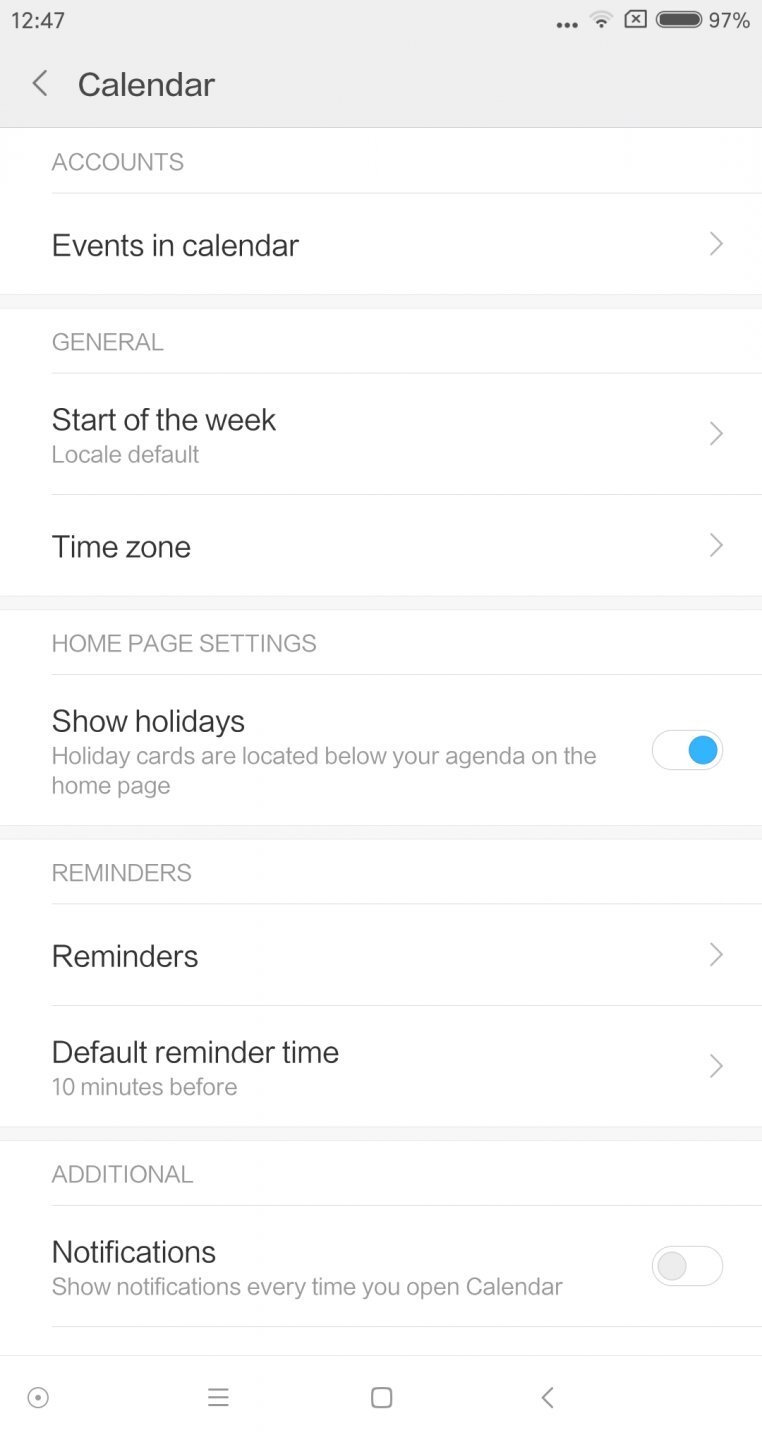Change Default reminder time
Viewport: 762px width, 1440px height.
[380, 1066]
